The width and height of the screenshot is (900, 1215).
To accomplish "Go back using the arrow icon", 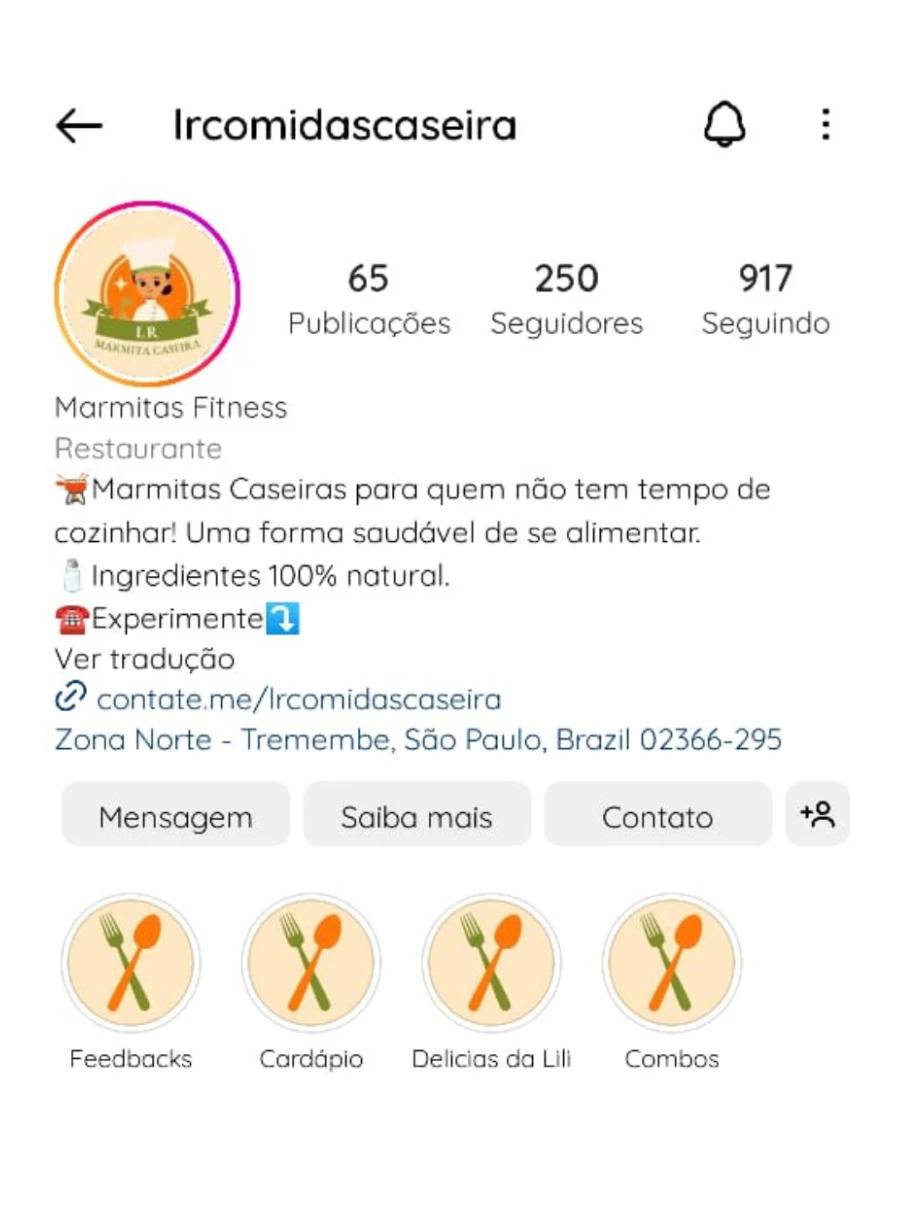I will click(x=79, y=126).
